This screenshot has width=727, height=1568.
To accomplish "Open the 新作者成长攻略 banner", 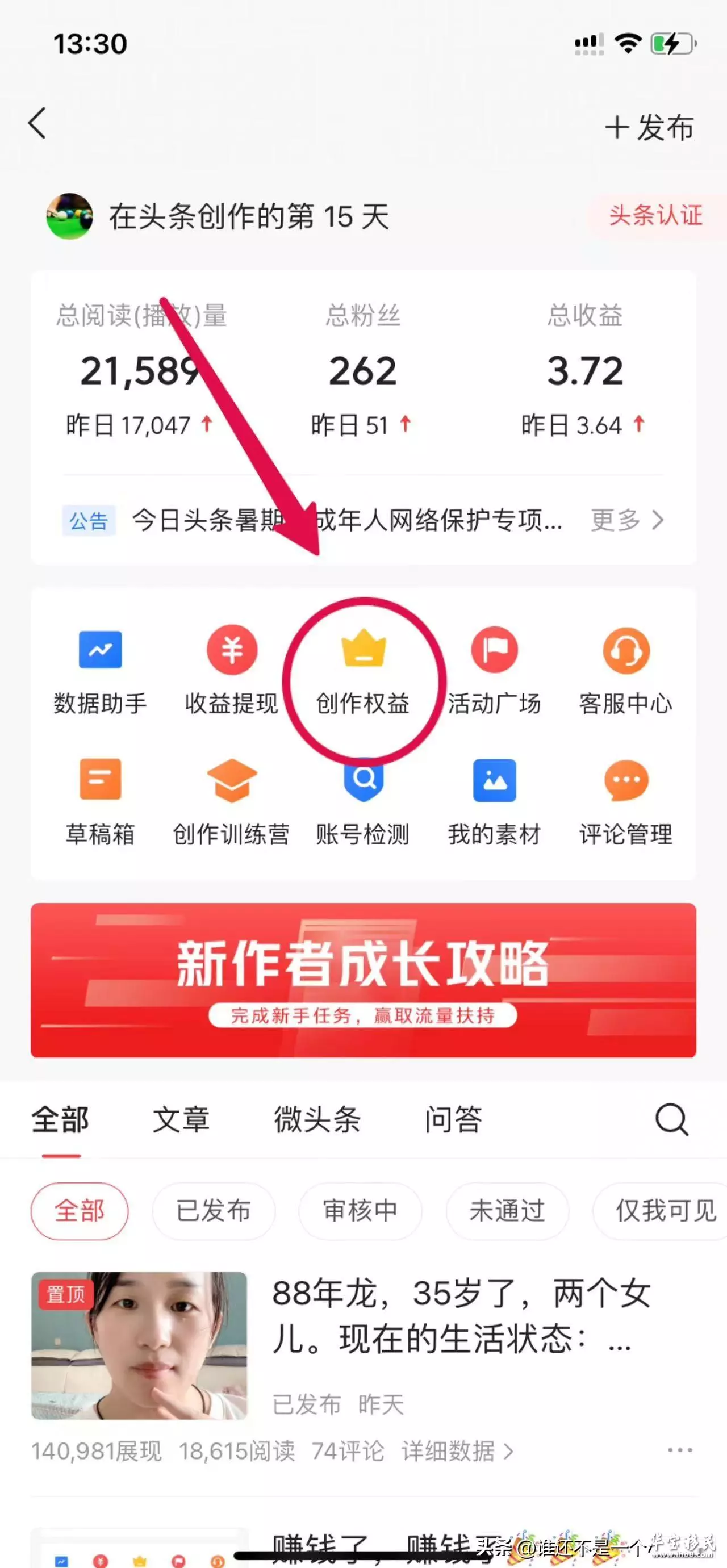I will pos(363,980).
